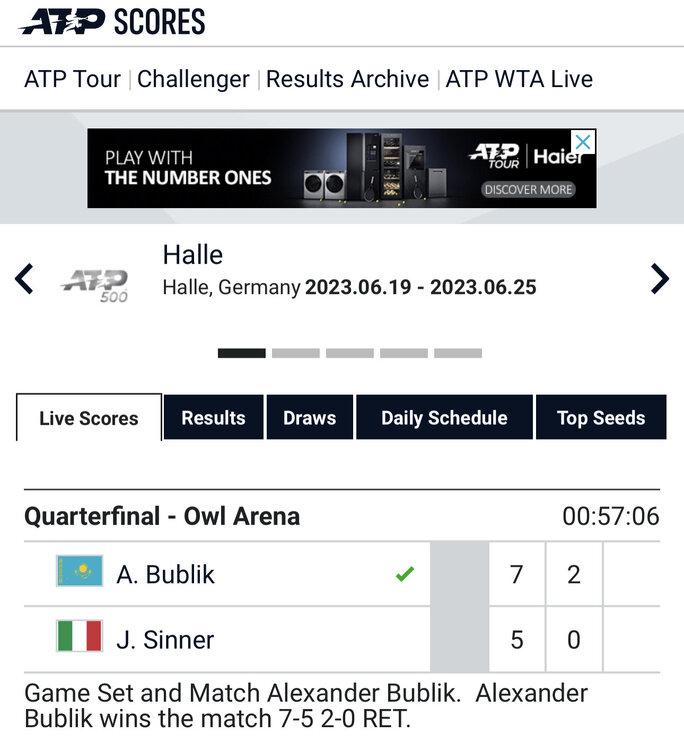Jump to the second tournament page indicator
Viewport: 684px width, 750px height.
click(296, 353)
